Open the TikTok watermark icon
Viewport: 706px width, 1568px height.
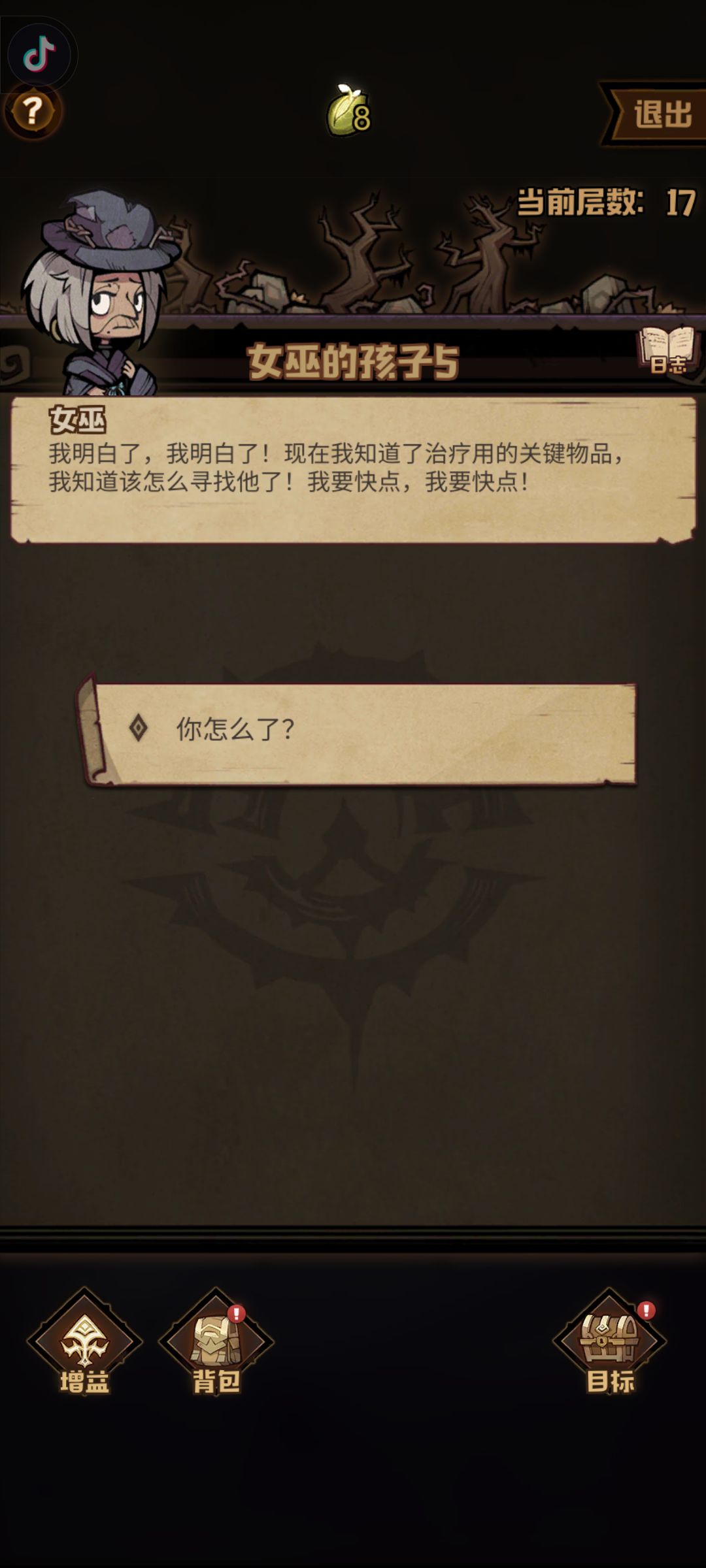tap(41, 56)
